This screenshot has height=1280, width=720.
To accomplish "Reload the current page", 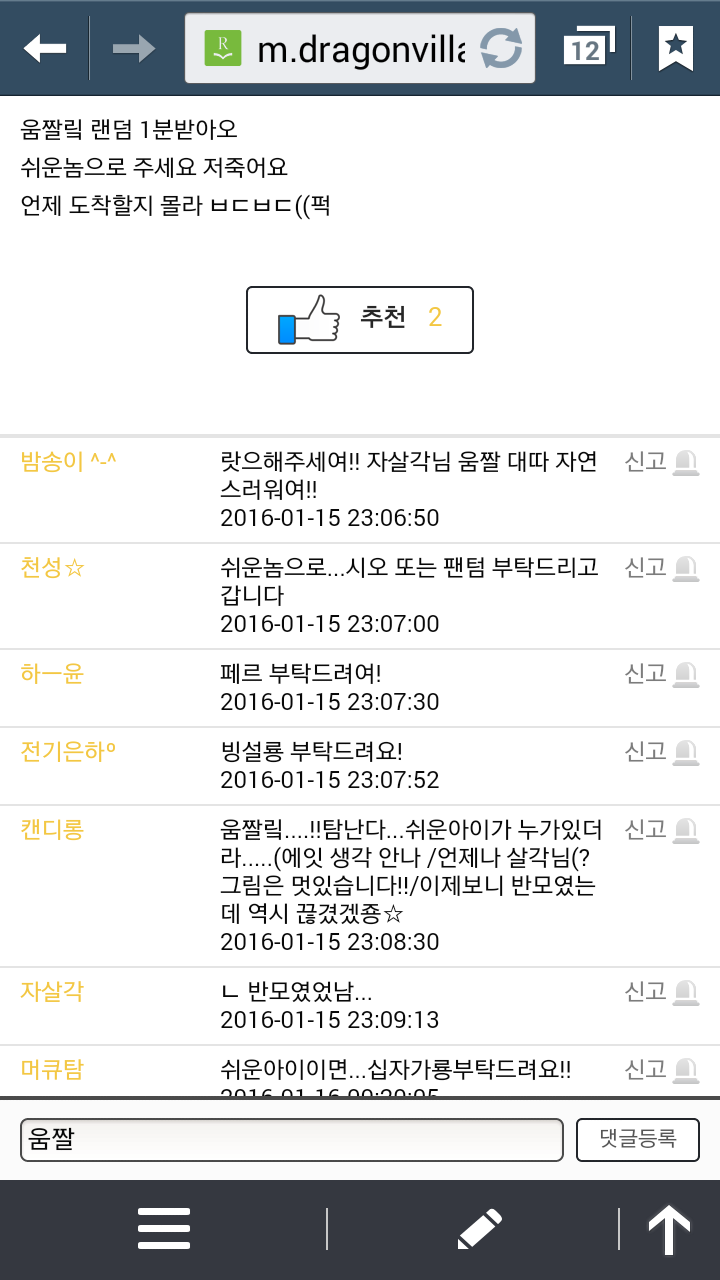I will pos(501,48).
